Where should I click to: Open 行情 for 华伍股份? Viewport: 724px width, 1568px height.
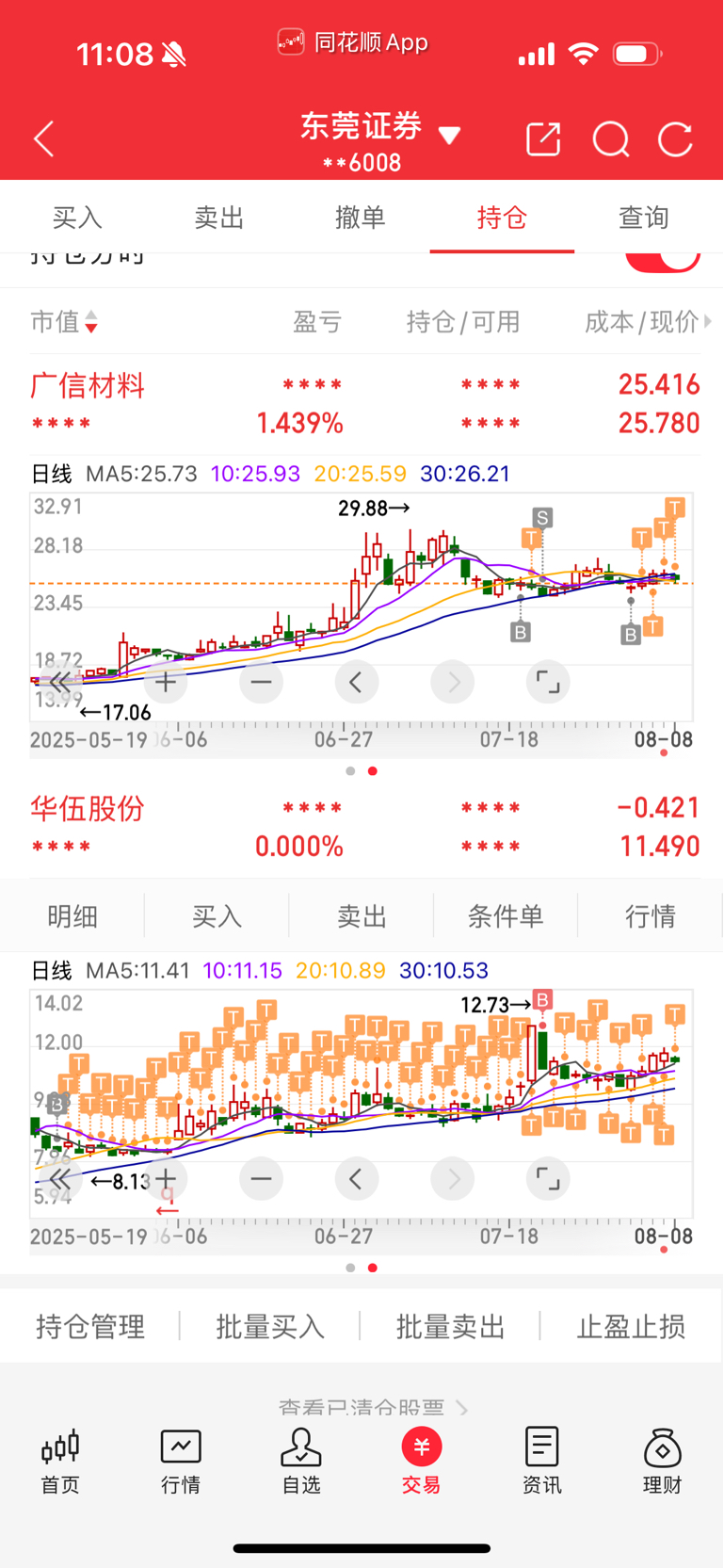pyautogui.click(x=650, y=916)
